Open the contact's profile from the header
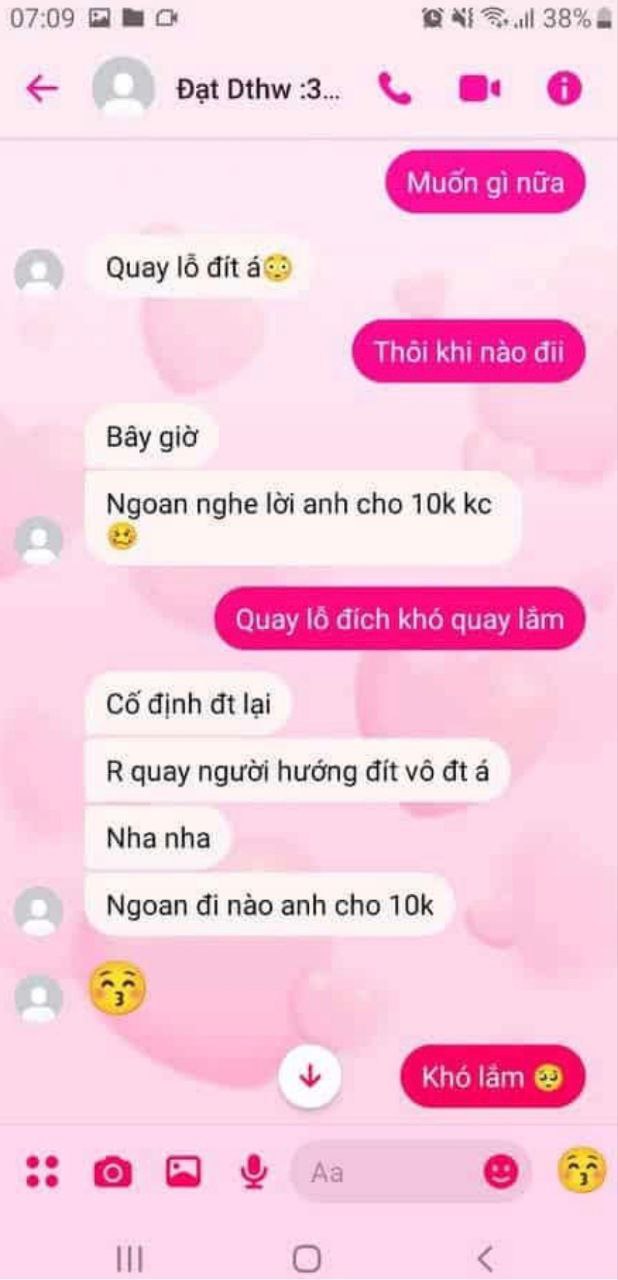This screenshot has width=618, height=1280. pos(220,89)
